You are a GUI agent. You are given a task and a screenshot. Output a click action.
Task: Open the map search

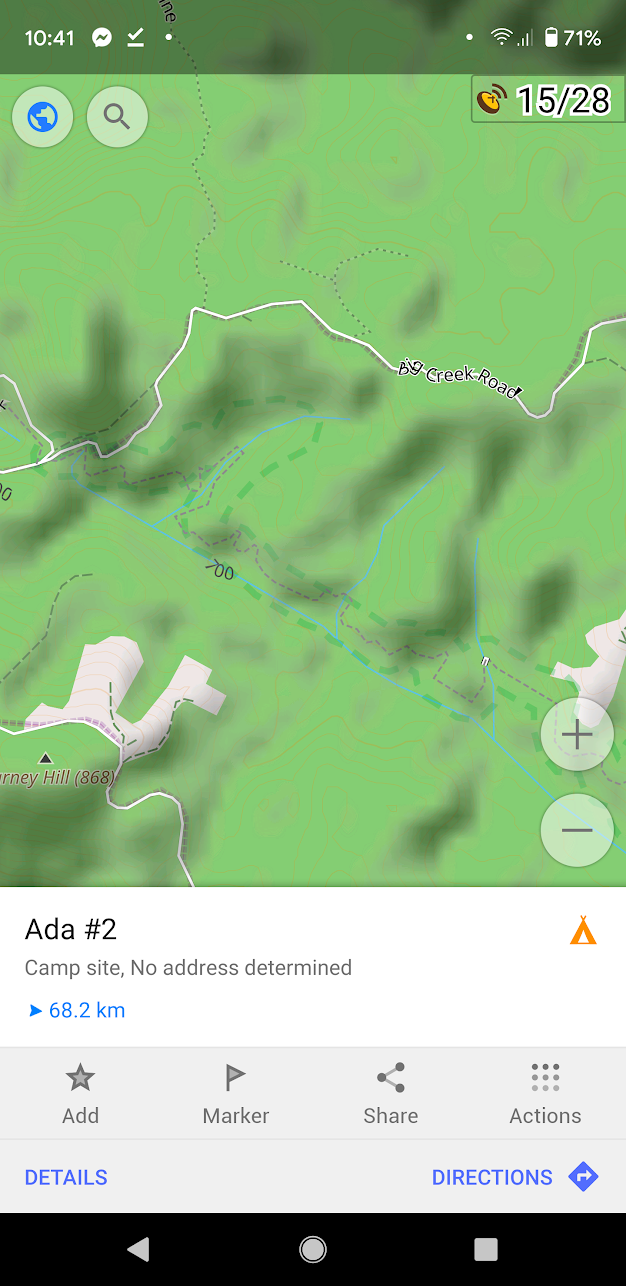point(118,118)
